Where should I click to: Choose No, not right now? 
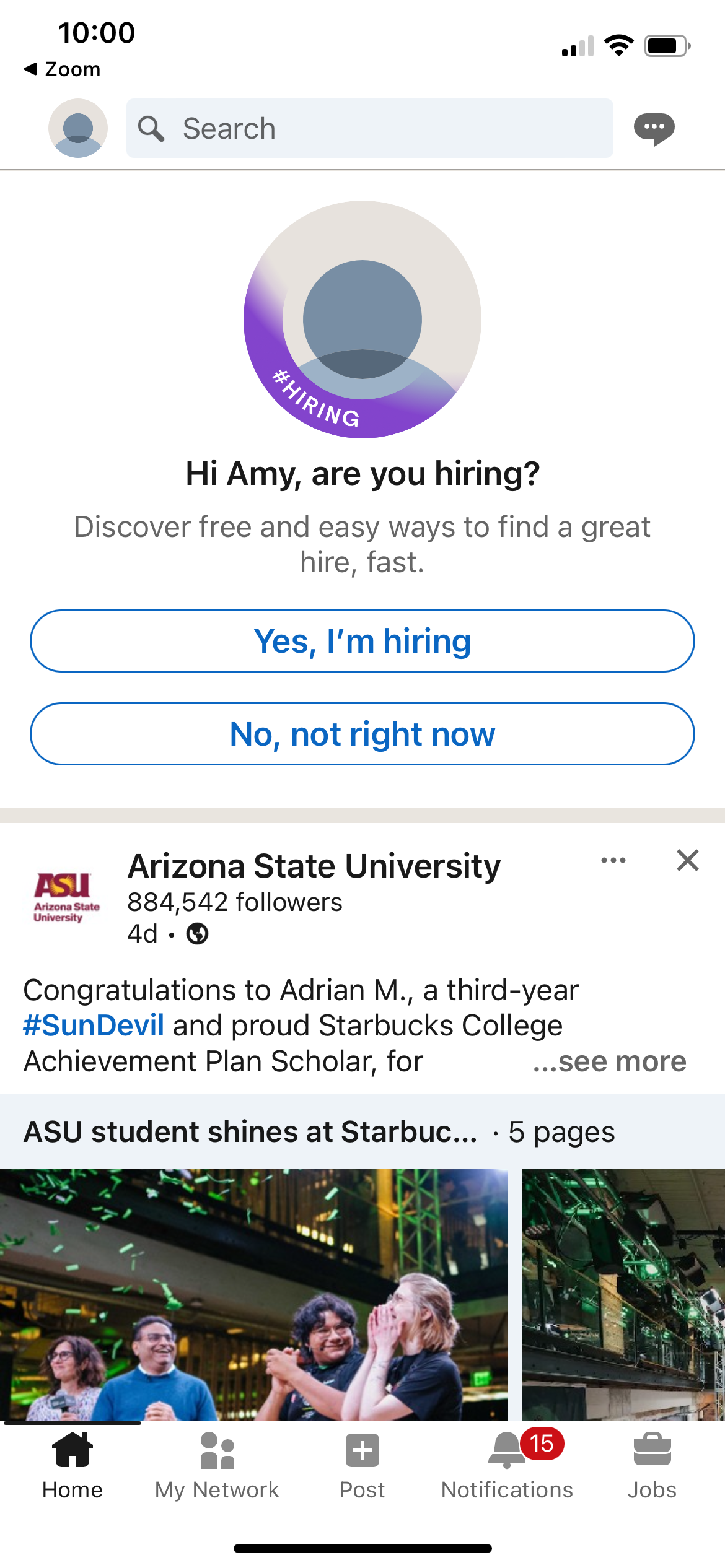(x=362, y=734)
